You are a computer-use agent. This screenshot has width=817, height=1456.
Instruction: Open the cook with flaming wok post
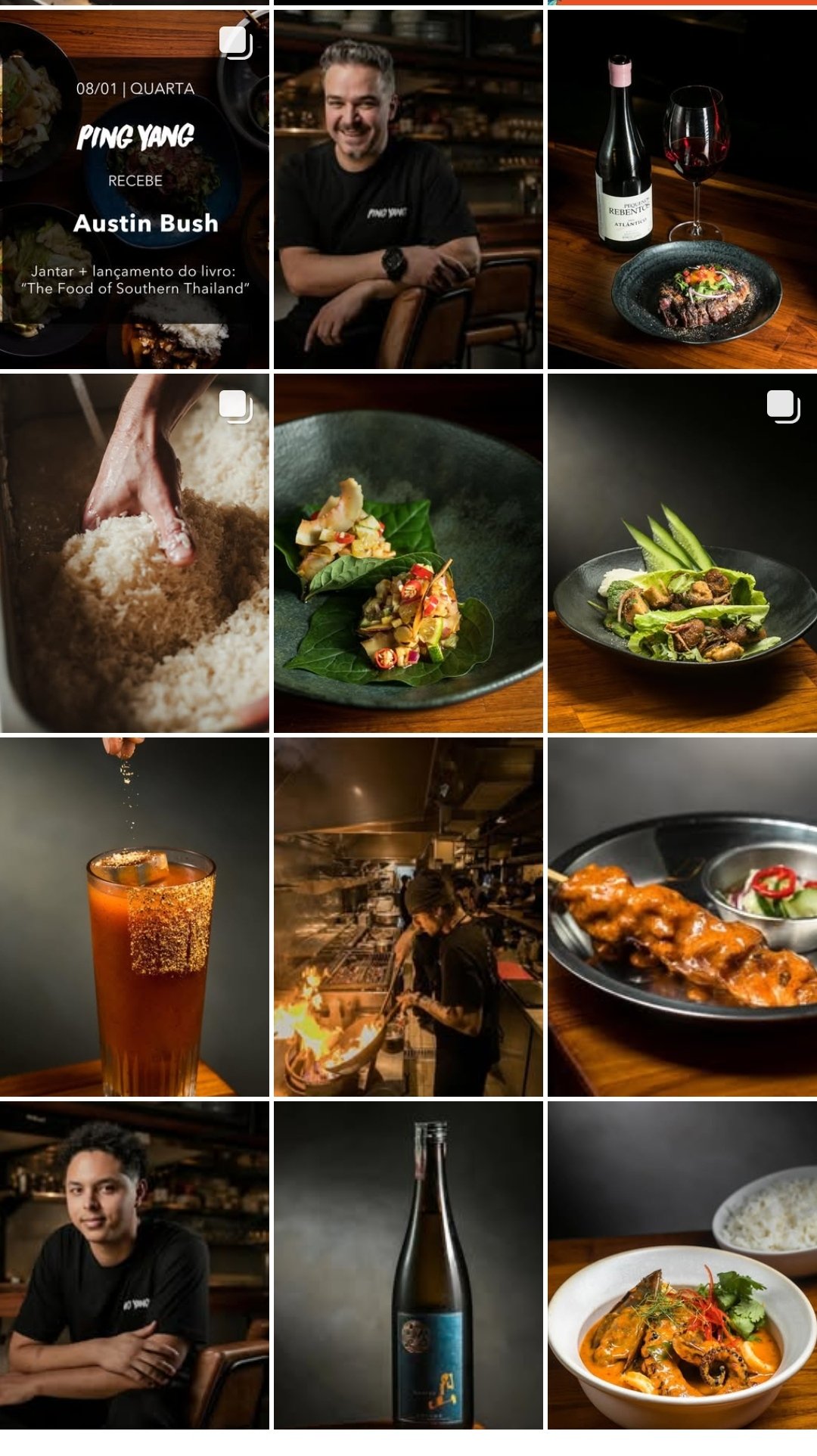408,917
